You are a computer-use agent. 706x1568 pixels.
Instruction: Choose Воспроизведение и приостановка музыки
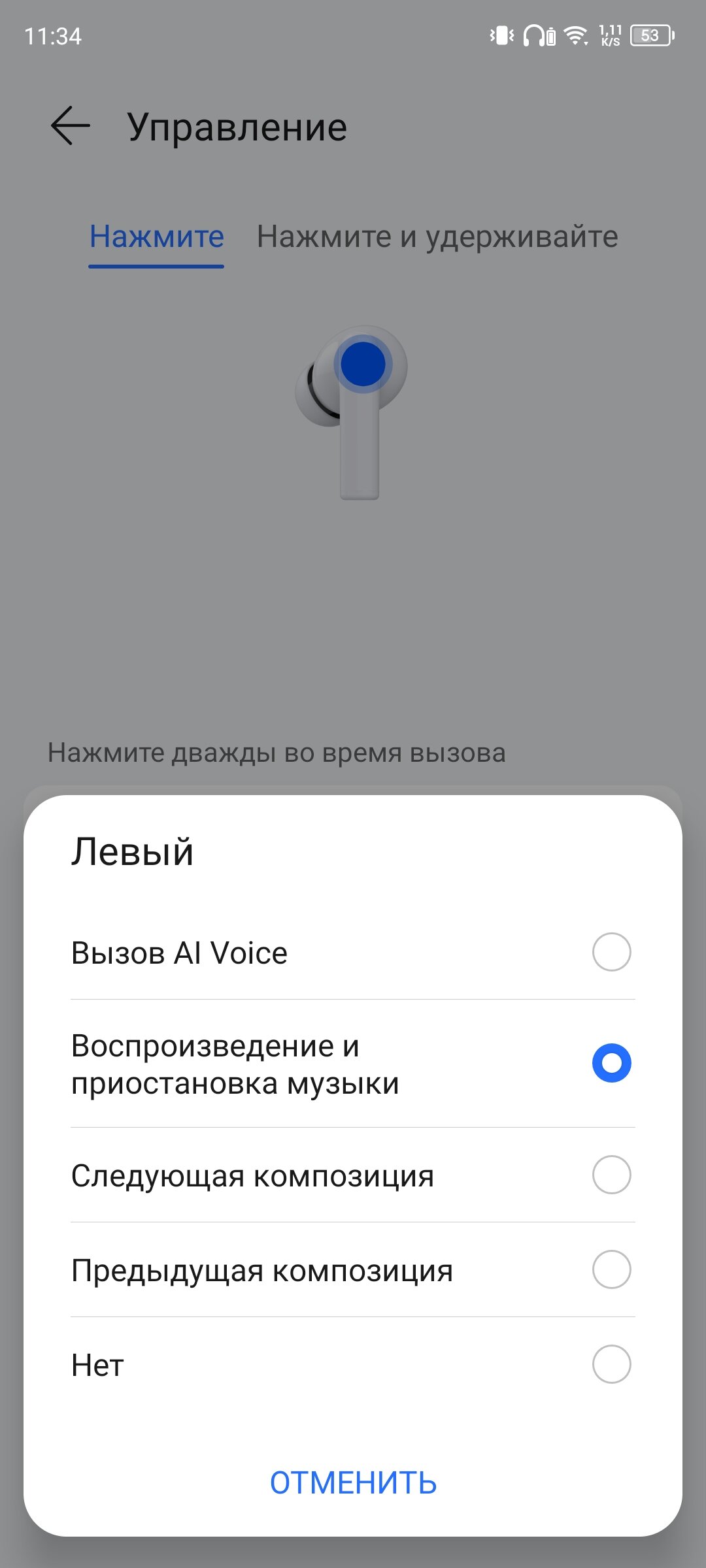point(353,1064)
